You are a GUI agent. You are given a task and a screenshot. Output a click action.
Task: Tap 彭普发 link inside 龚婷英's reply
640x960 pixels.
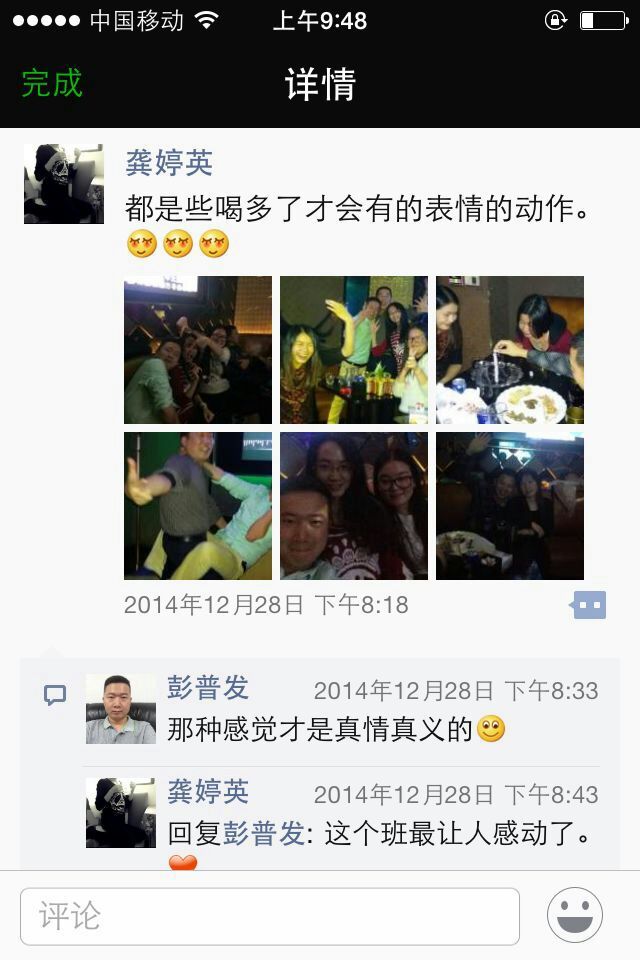point(264,834)
